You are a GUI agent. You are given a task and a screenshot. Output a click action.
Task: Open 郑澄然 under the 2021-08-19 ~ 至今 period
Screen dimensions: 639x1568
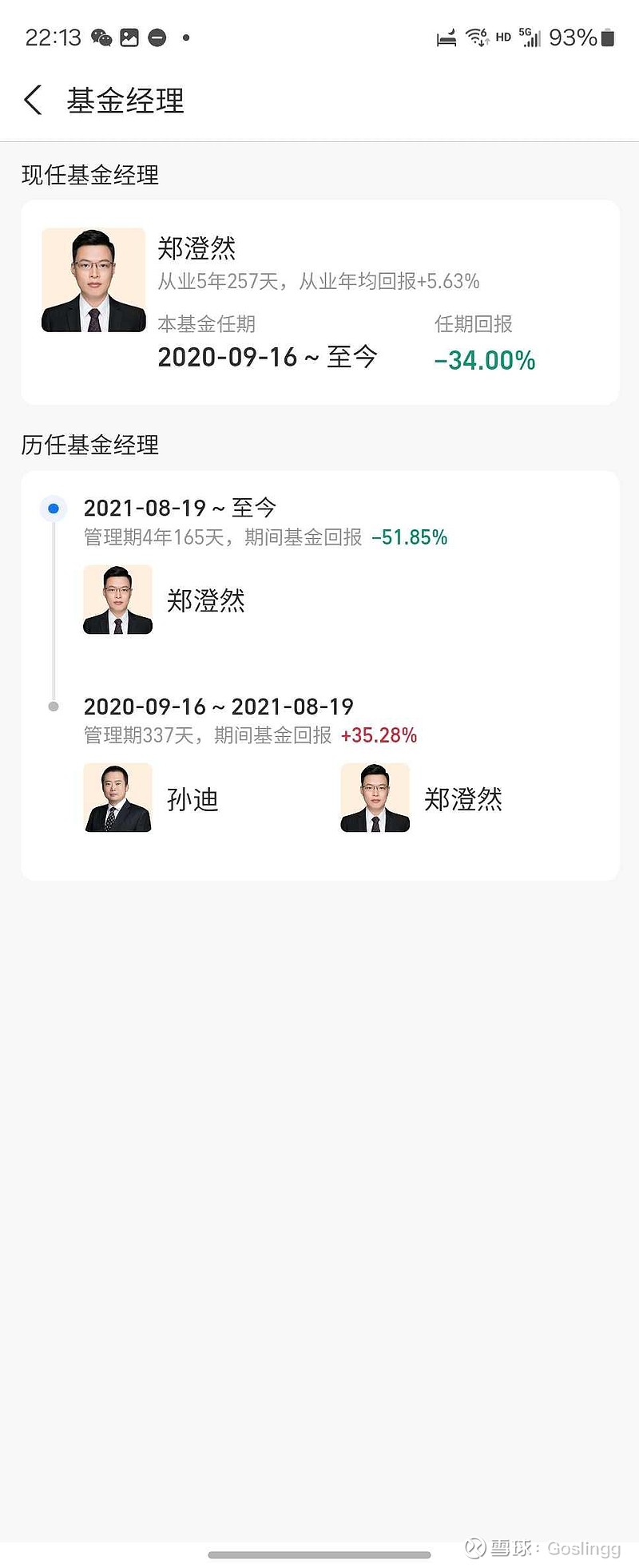click(165, 600)
